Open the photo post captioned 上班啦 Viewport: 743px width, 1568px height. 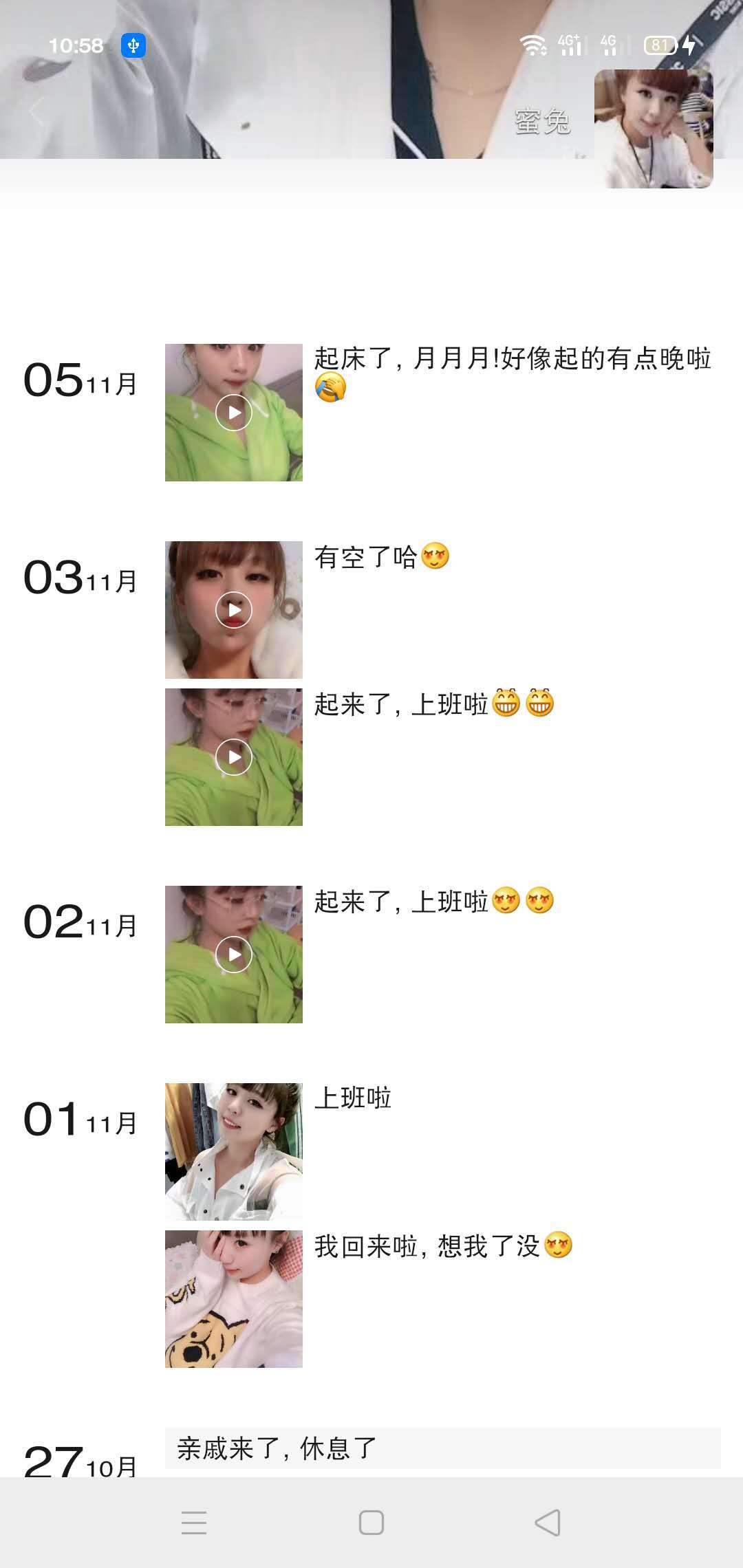[234, 1152]
